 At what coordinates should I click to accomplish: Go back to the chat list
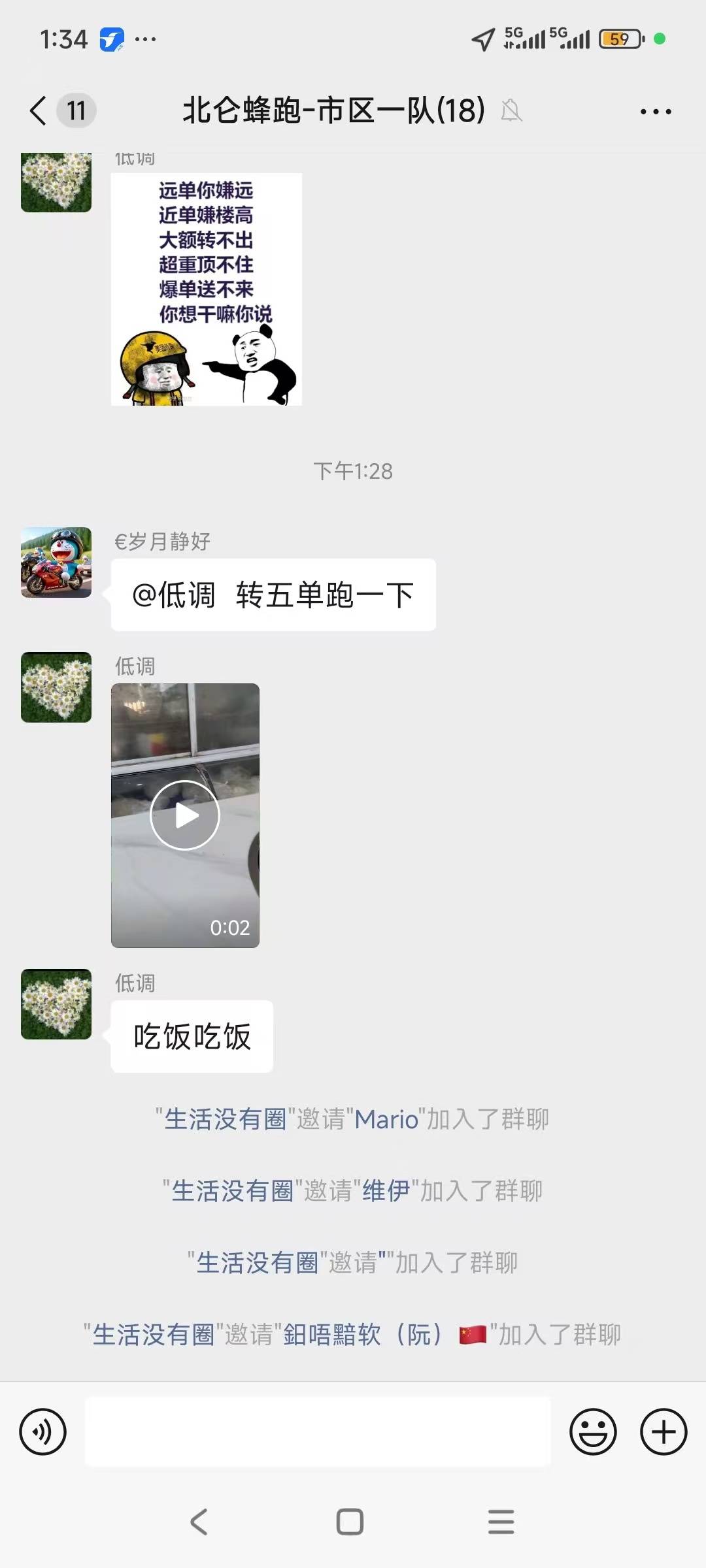point(39,110)
